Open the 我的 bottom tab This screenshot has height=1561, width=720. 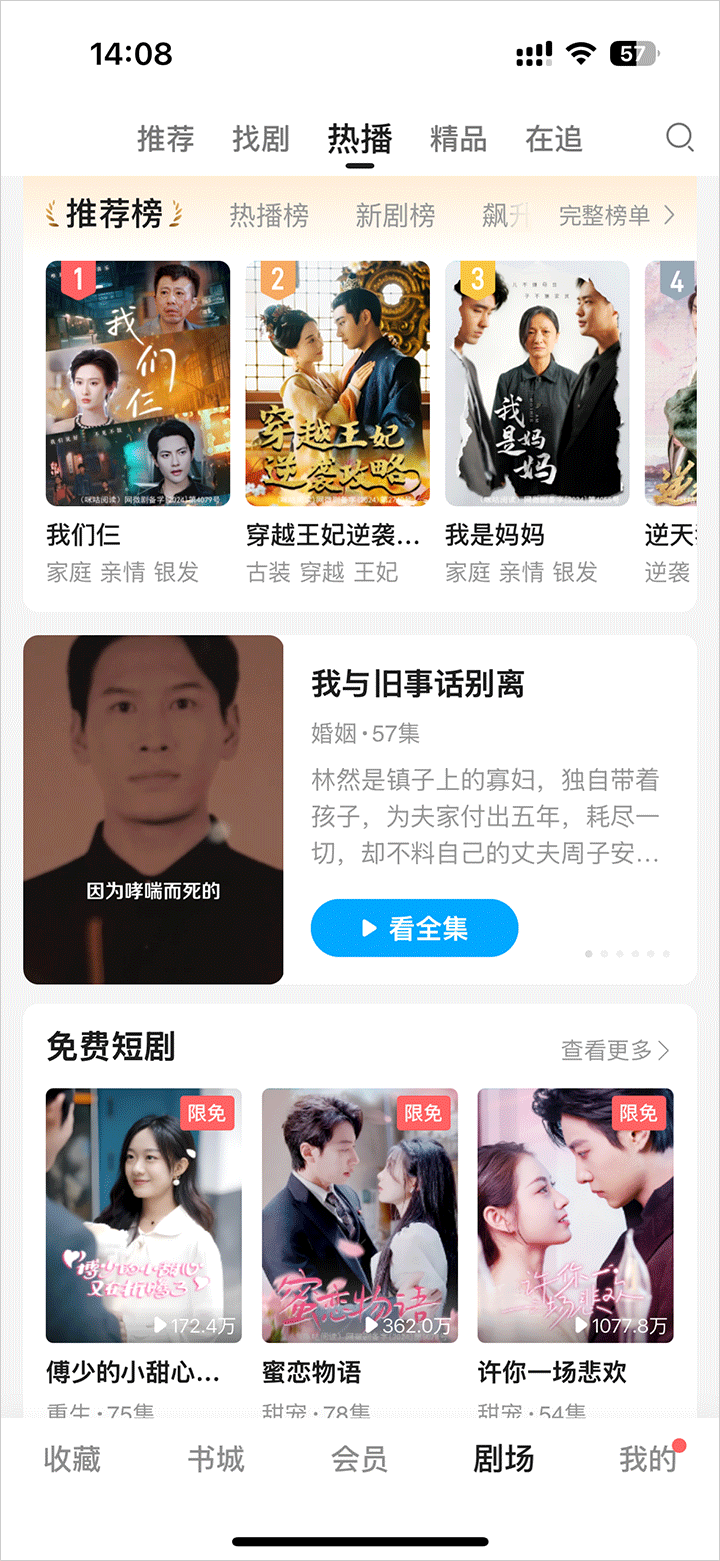click(648, 1459)
